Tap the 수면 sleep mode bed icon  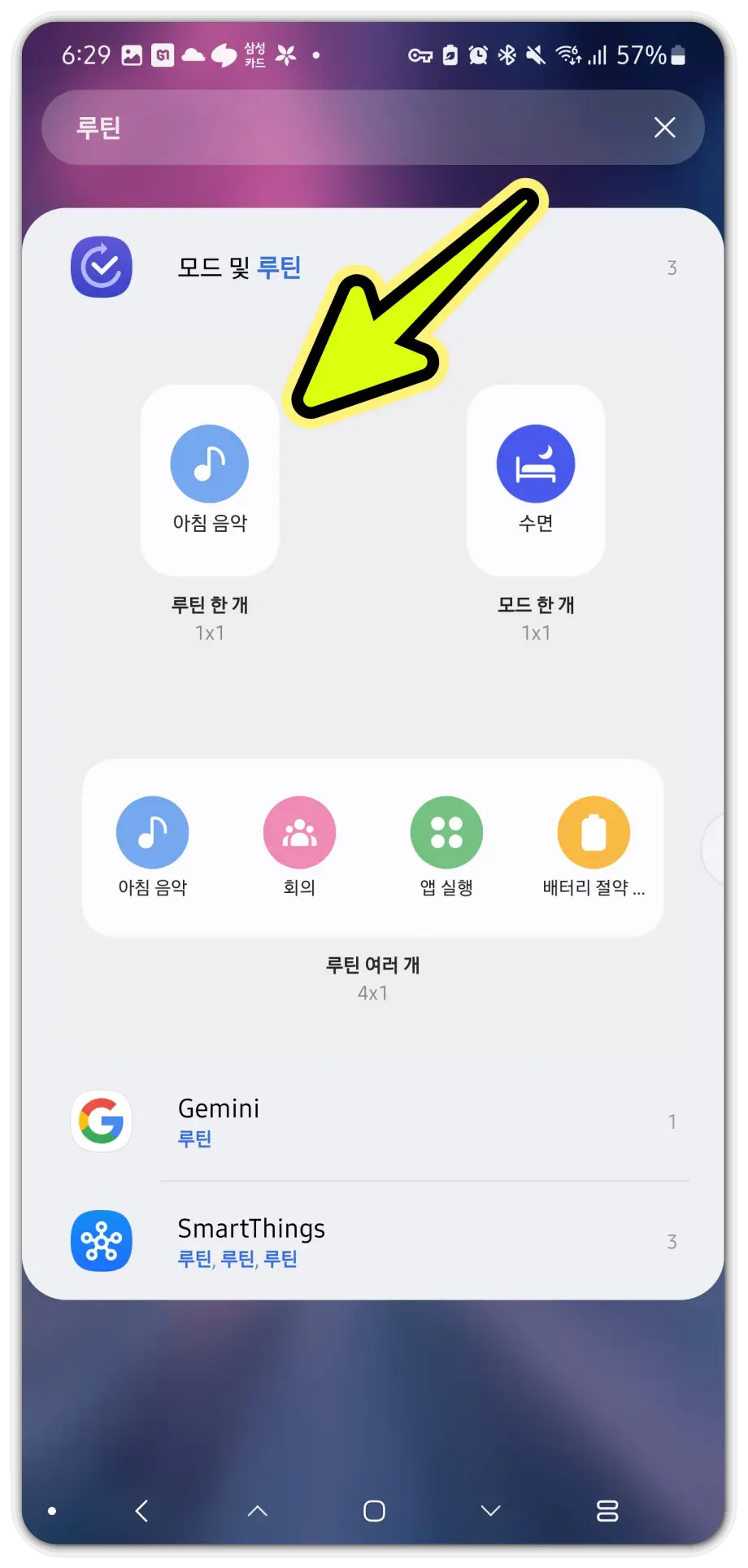click(536, 463)
